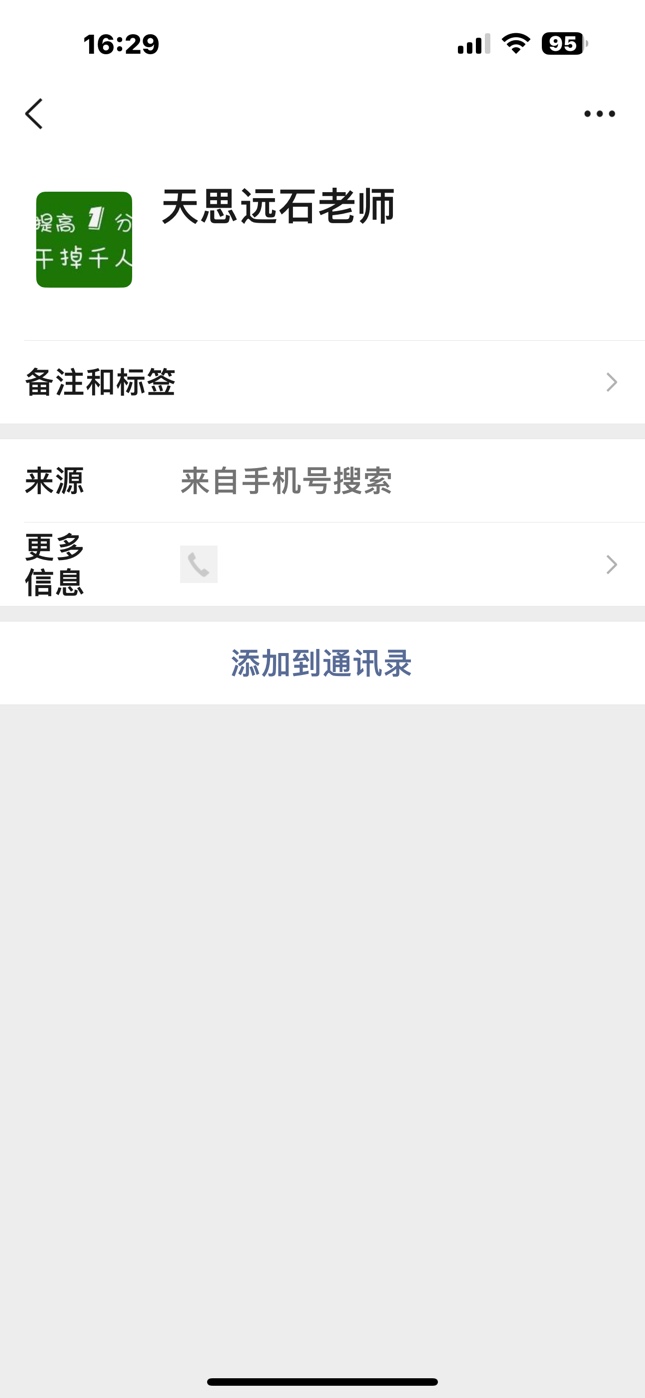The image size is (645, 1398).
Task: Open 备注和标签 settings row
Action: 322,382
